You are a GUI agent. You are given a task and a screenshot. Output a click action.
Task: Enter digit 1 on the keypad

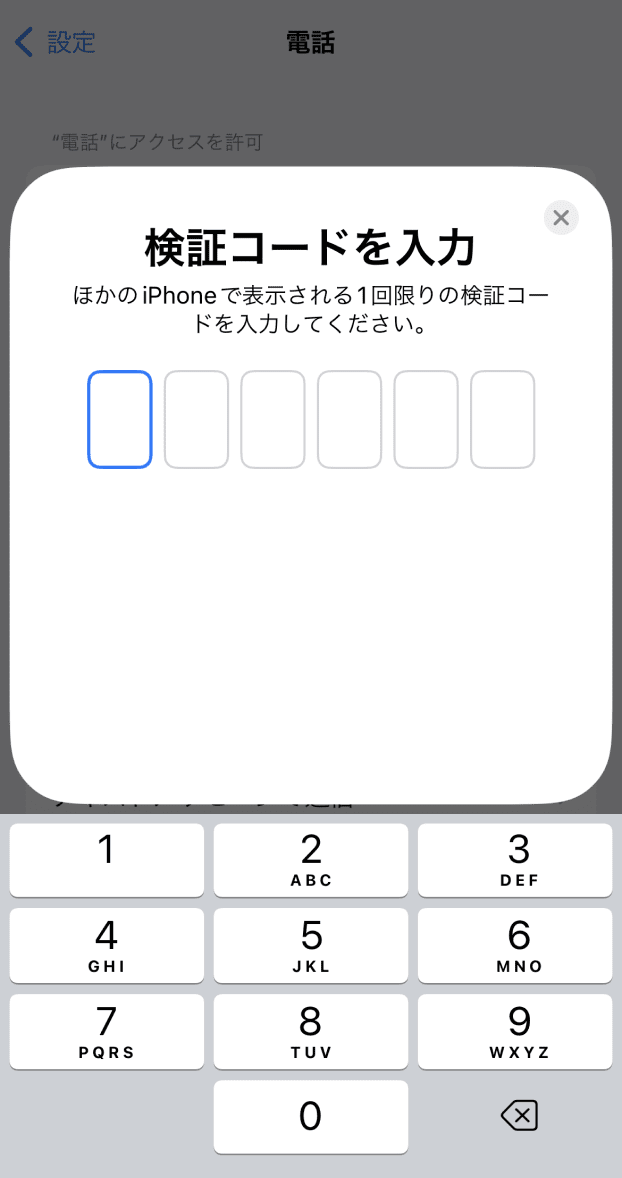tap(107, 859)
